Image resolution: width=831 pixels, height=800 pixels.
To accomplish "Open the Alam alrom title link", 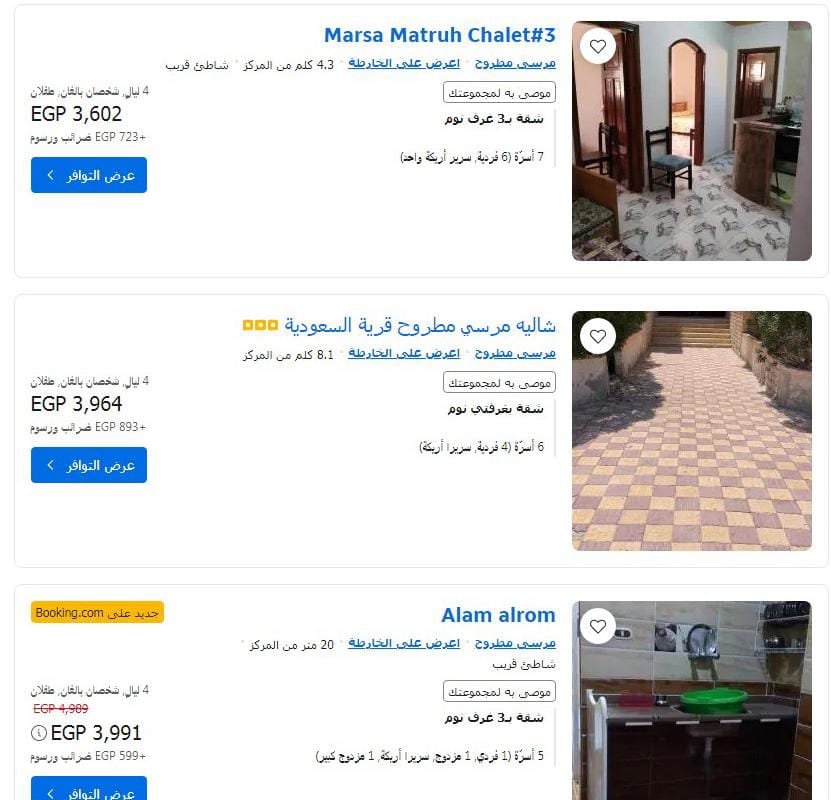I will pyautogui.click(x=498, y=615).
